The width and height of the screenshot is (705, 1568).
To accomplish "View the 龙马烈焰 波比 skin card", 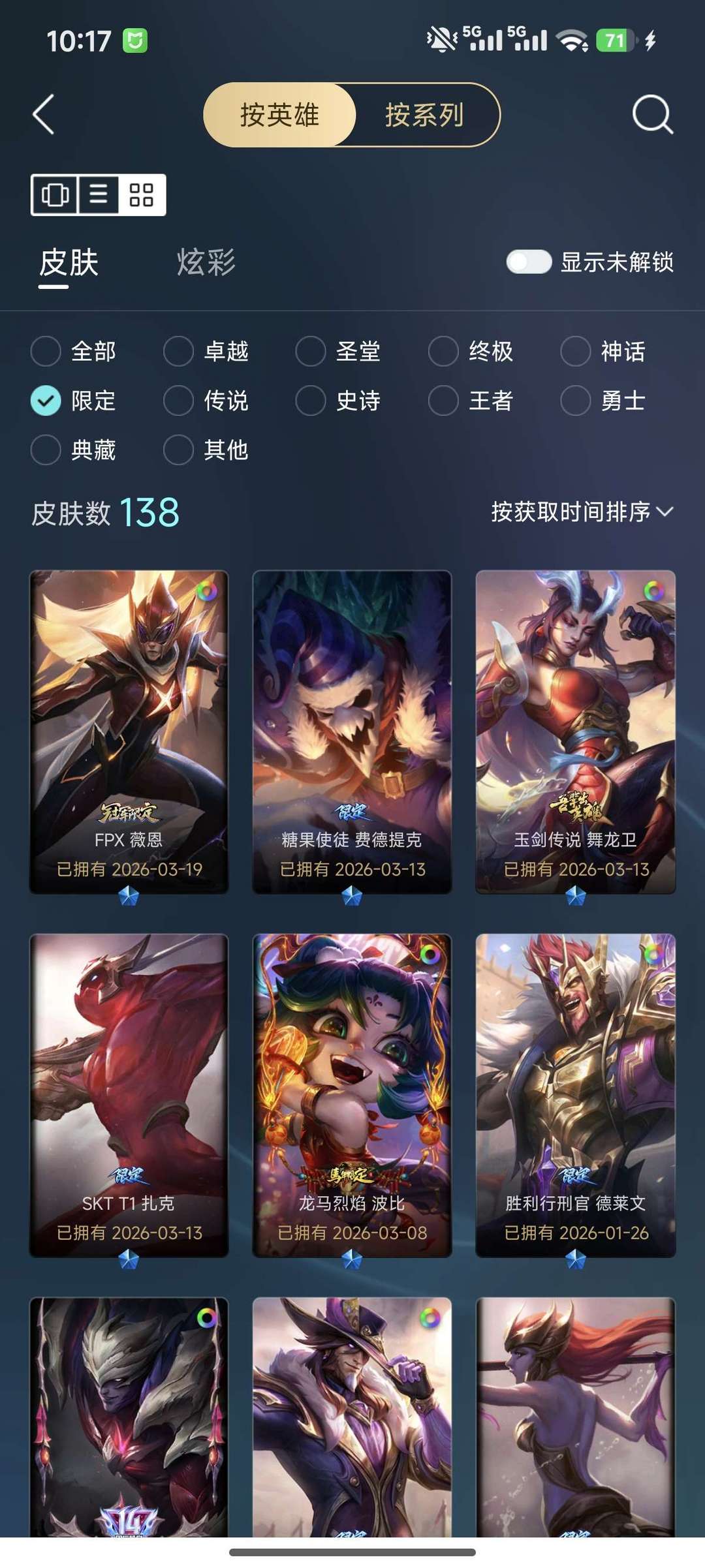I will (352, 1096).
